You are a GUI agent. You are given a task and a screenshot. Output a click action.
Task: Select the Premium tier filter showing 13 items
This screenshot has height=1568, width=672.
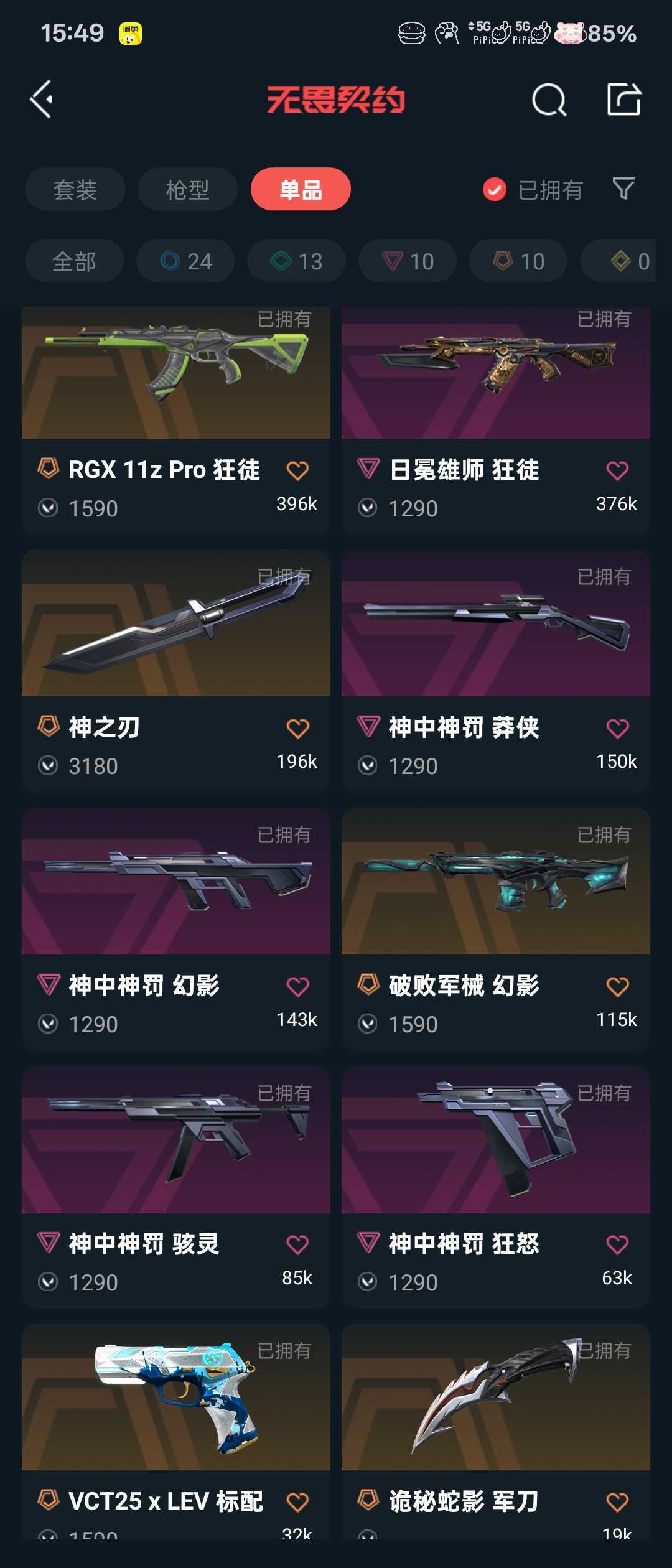[296, 261]
